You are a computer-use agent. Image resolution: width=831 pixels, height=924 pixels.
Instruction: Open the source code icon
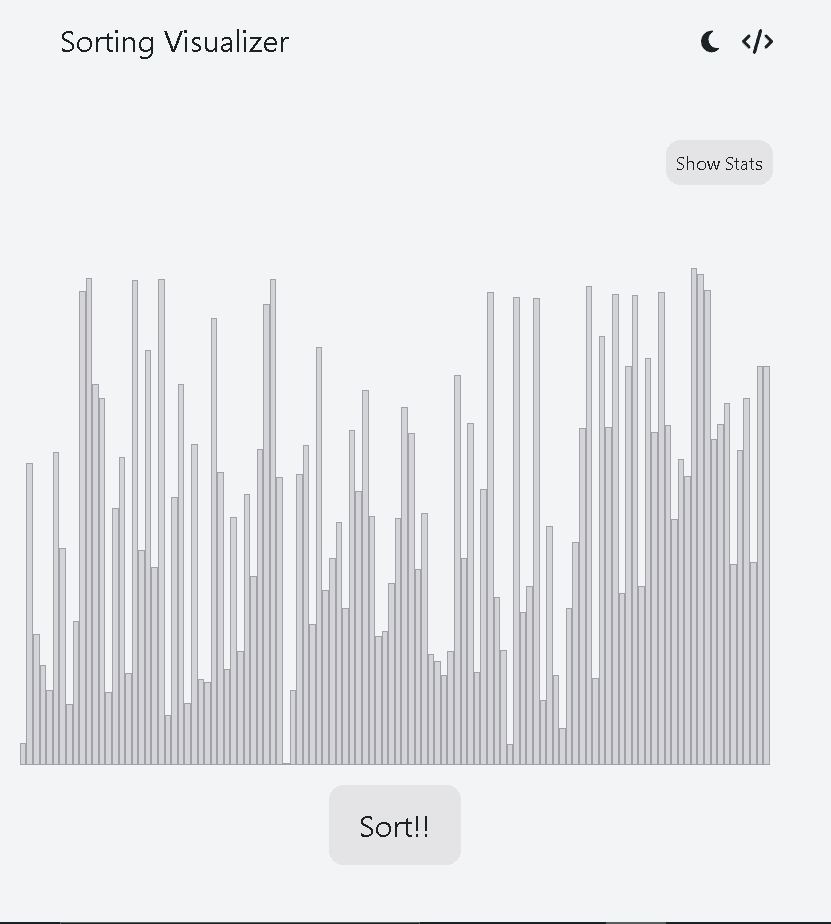click(757, 42)
